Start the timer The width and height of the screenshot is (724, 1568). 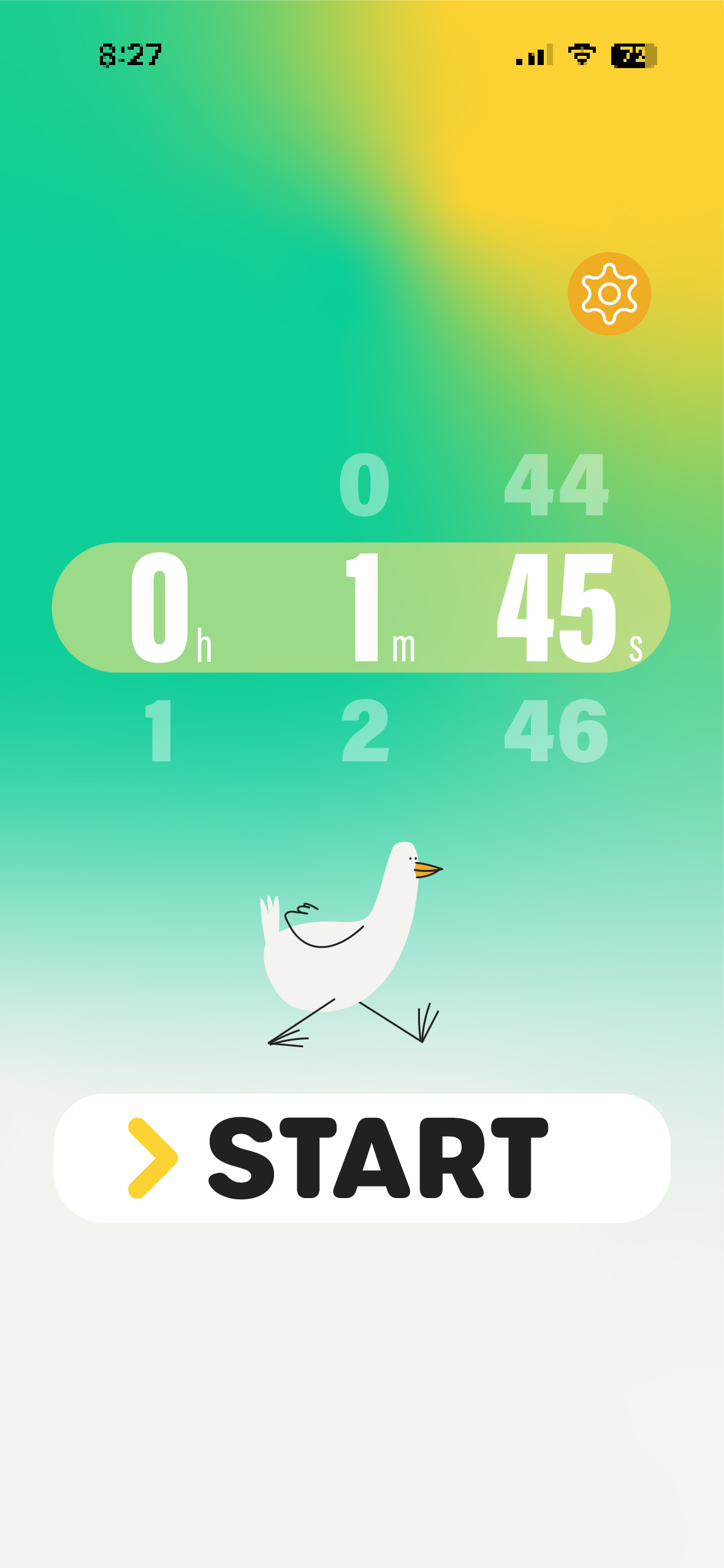pyautogui.click(x=362, y=1158)
